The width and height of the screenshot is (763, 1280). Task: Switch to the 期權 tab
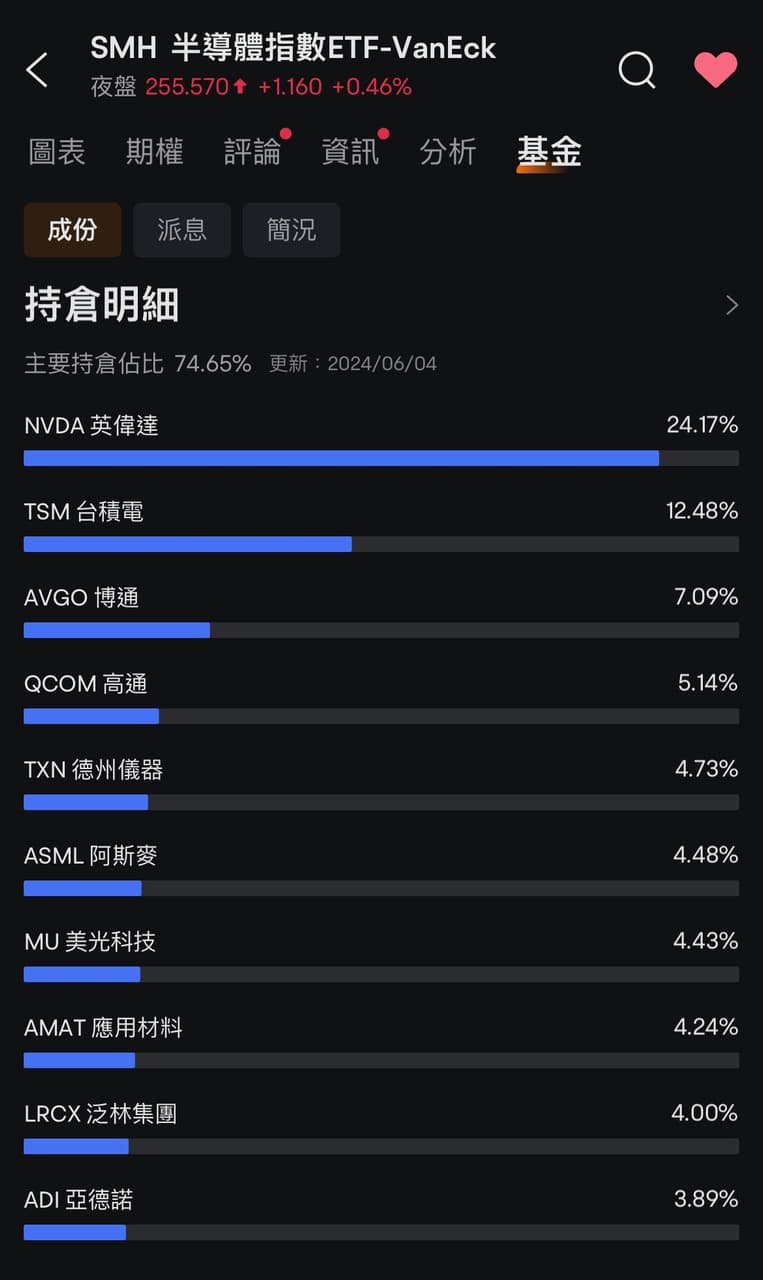click(154, 152)
